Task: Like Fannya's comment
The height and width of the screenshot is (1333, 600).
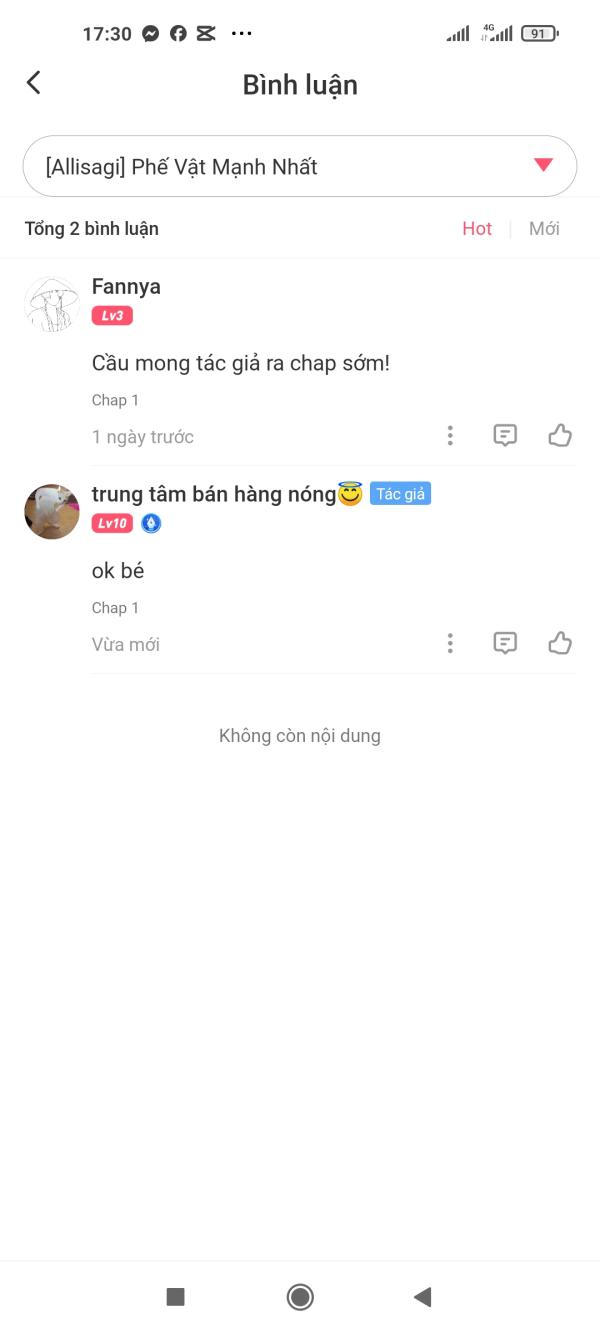Action: pos(560,436)
